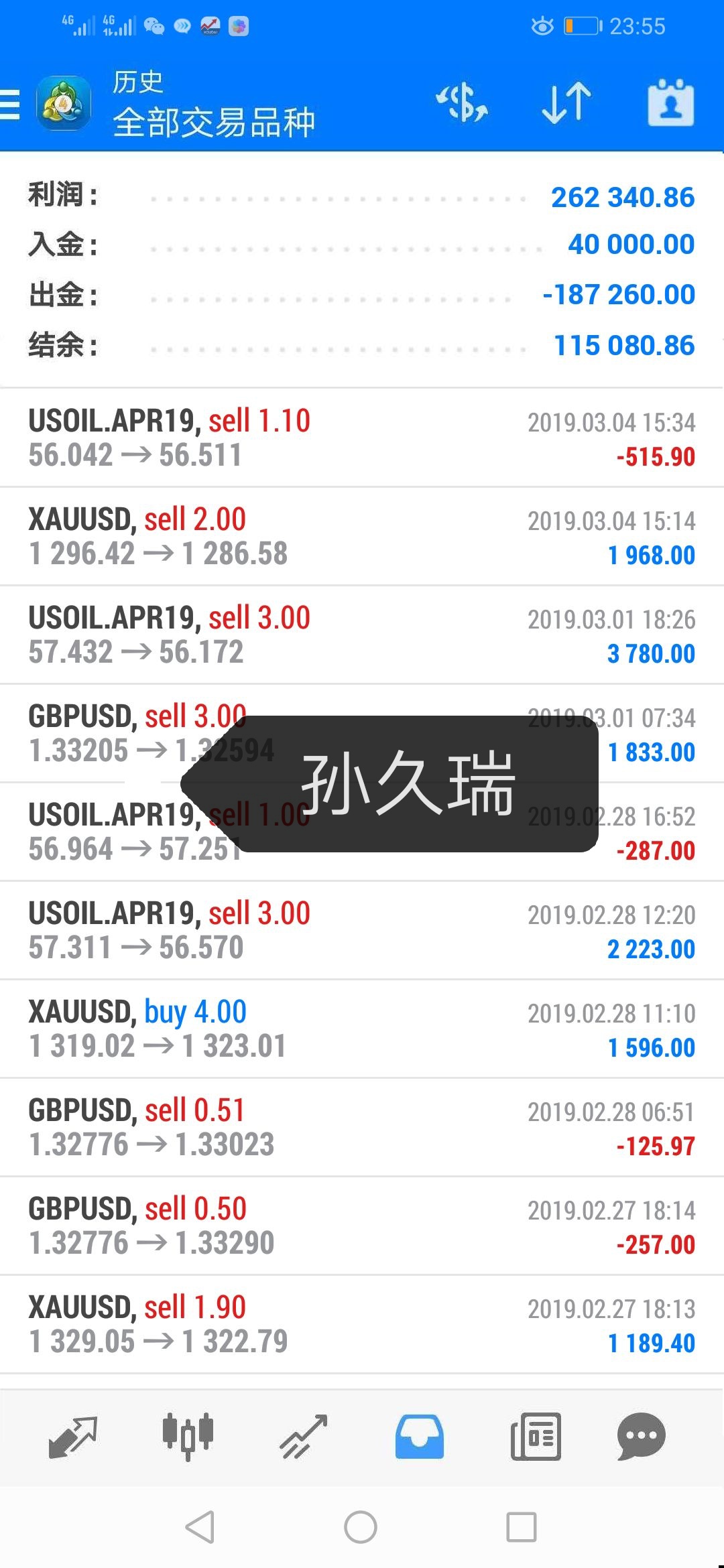This screenshot has height=1568, width=724.
Task: Switch to the chat Messages tab
Action: [x=641, y=1437]
